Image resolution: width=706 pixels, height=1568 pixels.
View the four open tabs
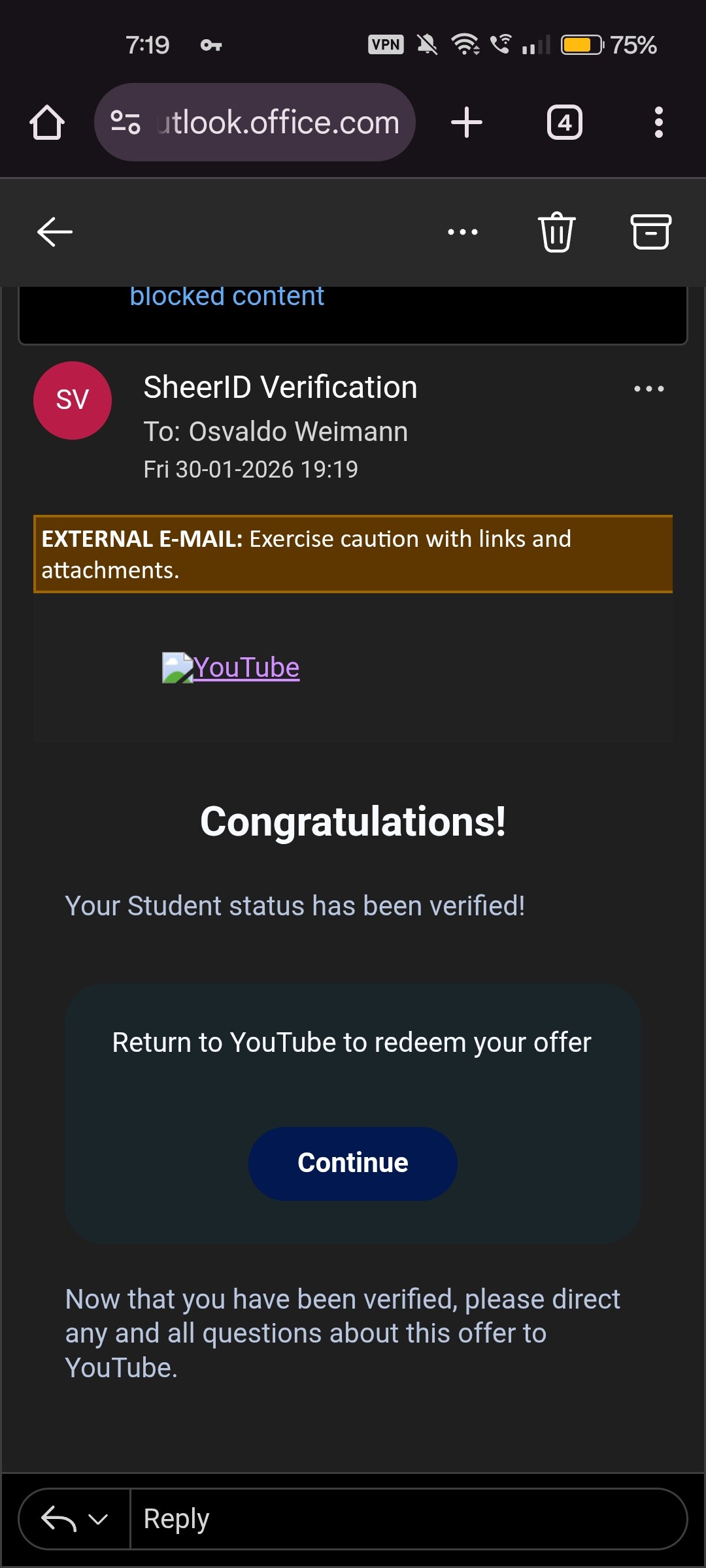pos(565,122)
